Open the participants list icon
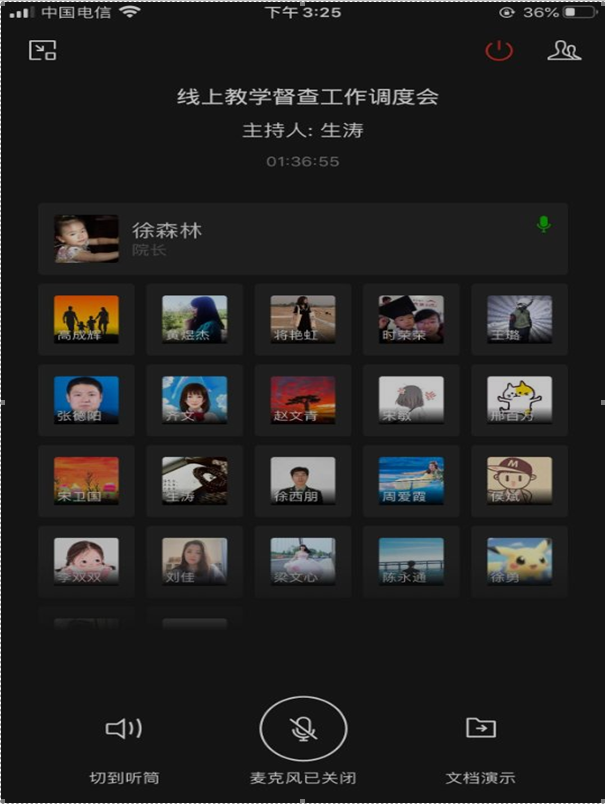Screen dimensions: 605x804 (x=564, y=50)
